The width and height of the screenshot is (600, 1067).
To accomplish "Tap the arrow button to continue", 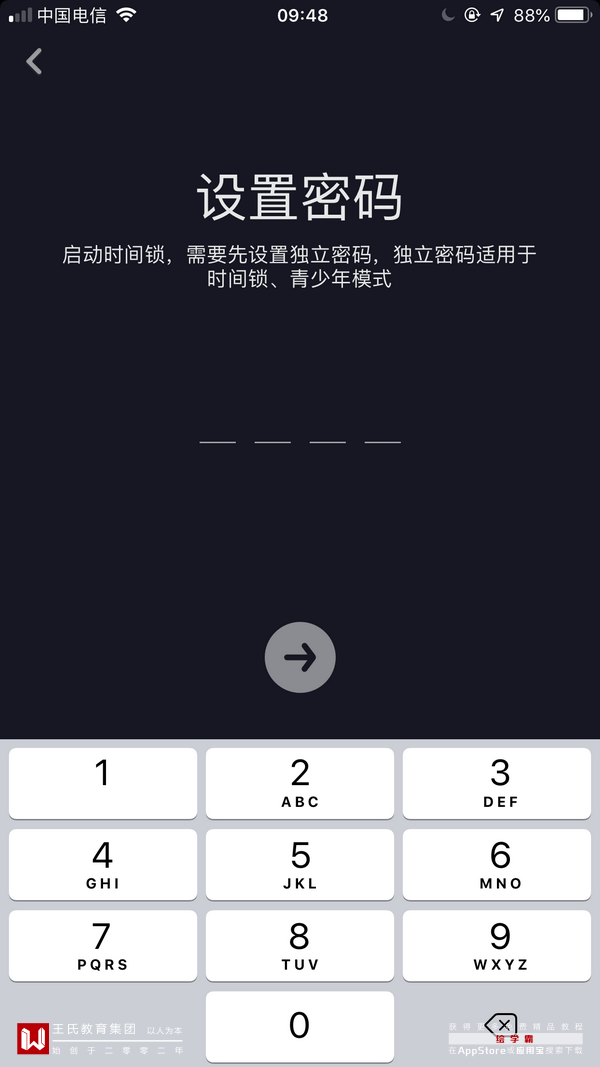I will [x=300, y=657].
